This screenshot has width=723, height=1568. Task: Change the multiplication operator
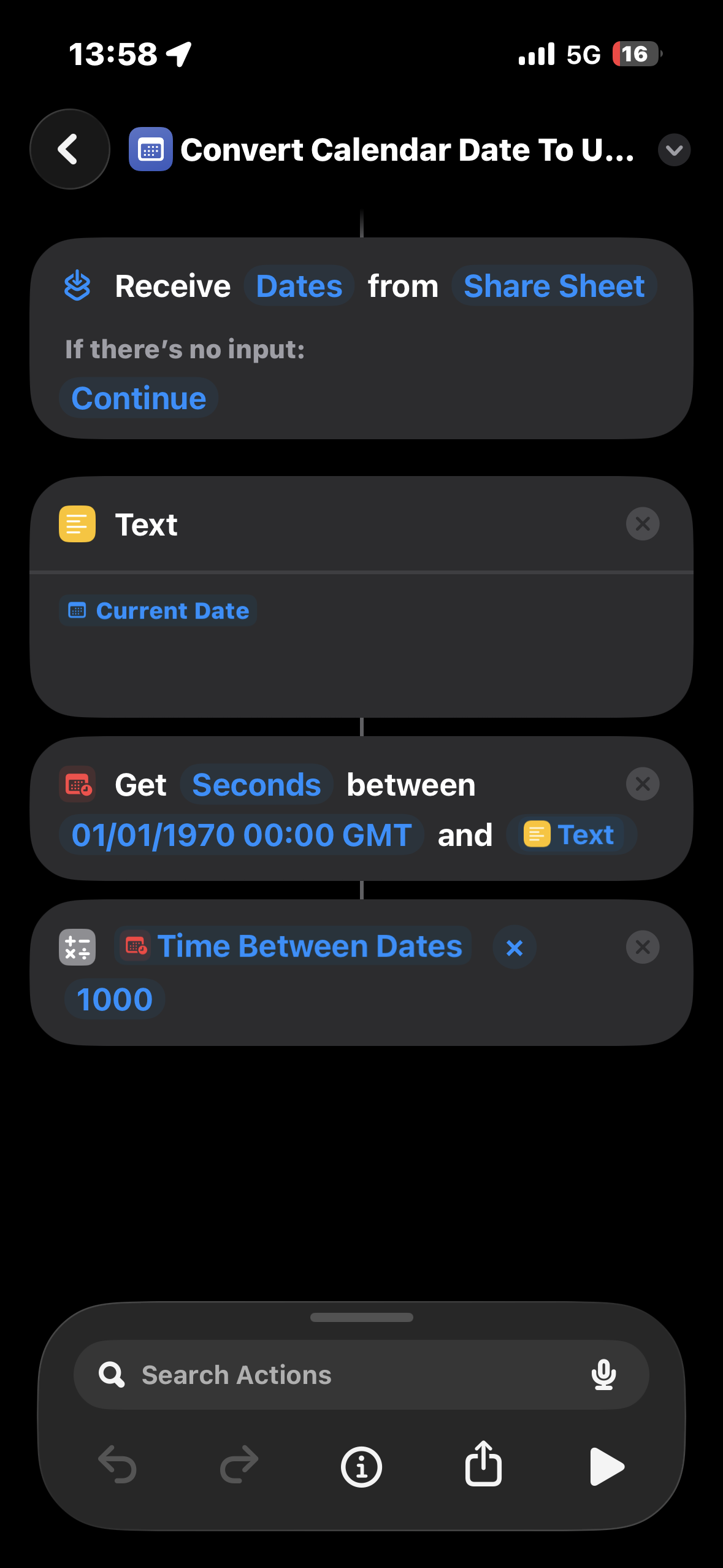[x=515, y=948]
